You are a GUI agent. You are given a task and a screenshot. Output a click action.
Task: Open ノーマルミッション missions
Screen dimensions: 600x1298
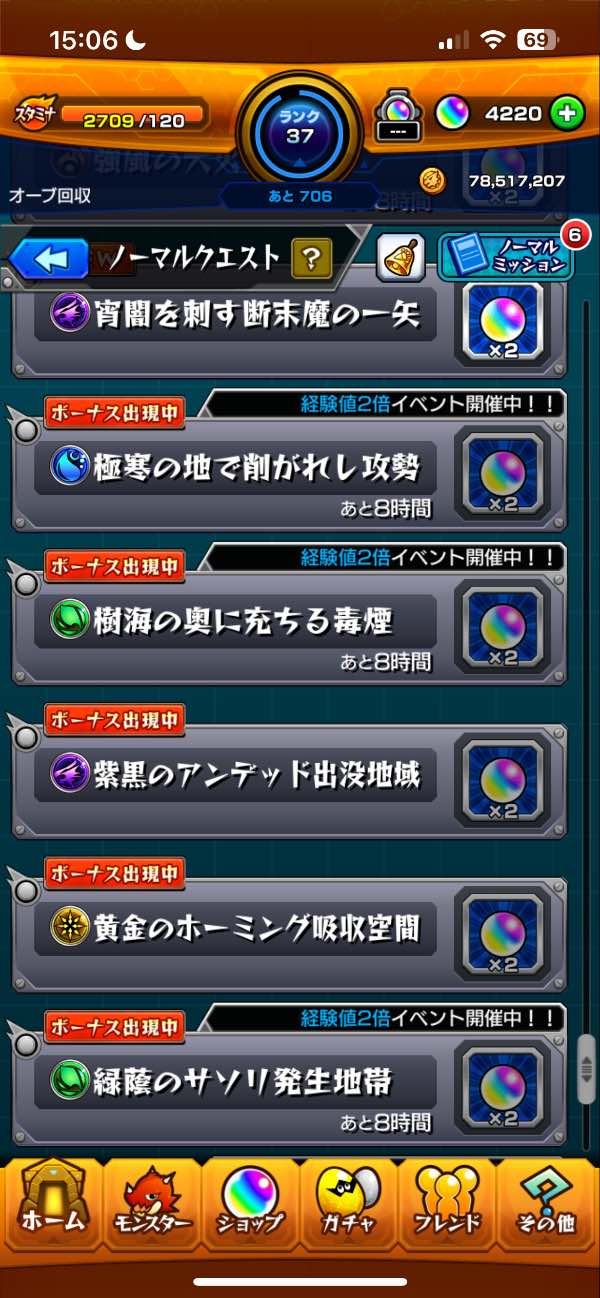click(505, 258)
